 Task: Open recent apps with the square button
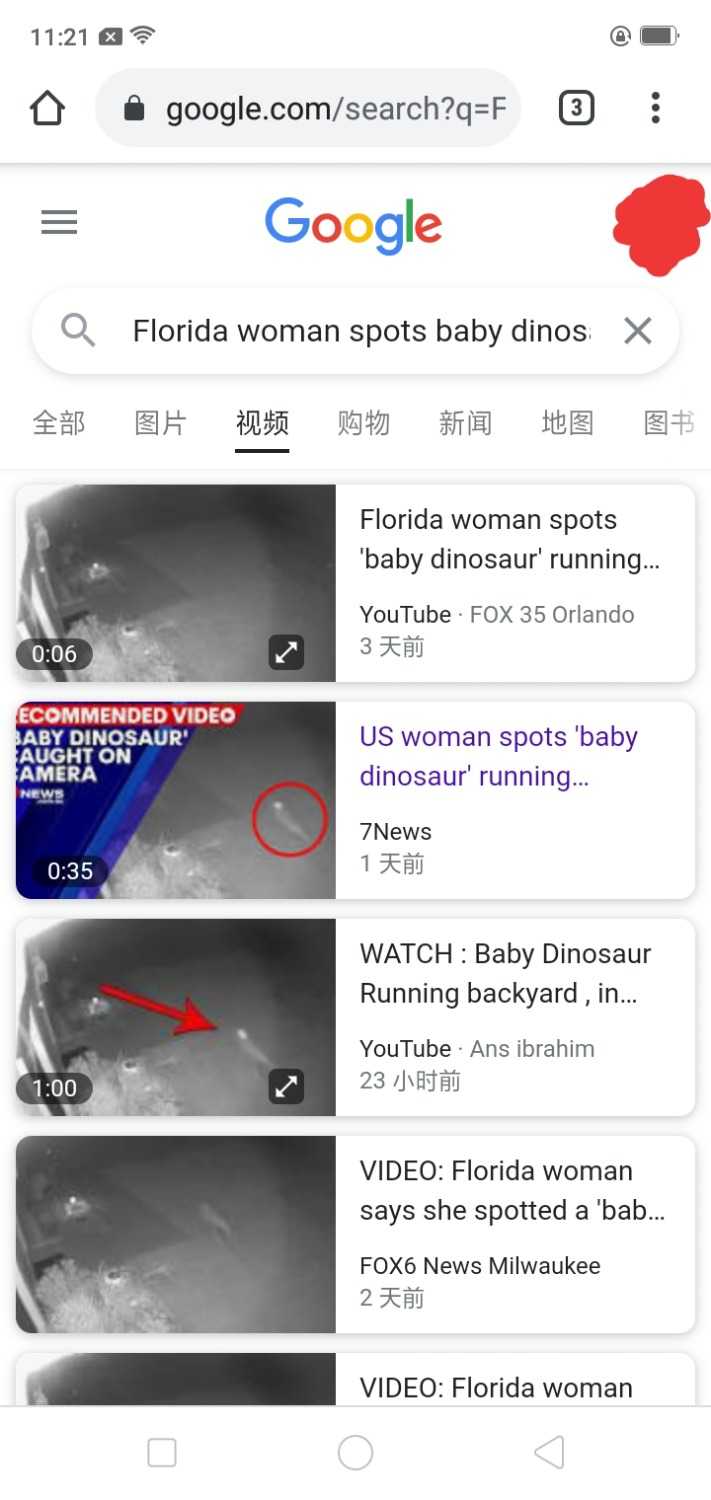pyautogui.click(x=162, y=1452)
